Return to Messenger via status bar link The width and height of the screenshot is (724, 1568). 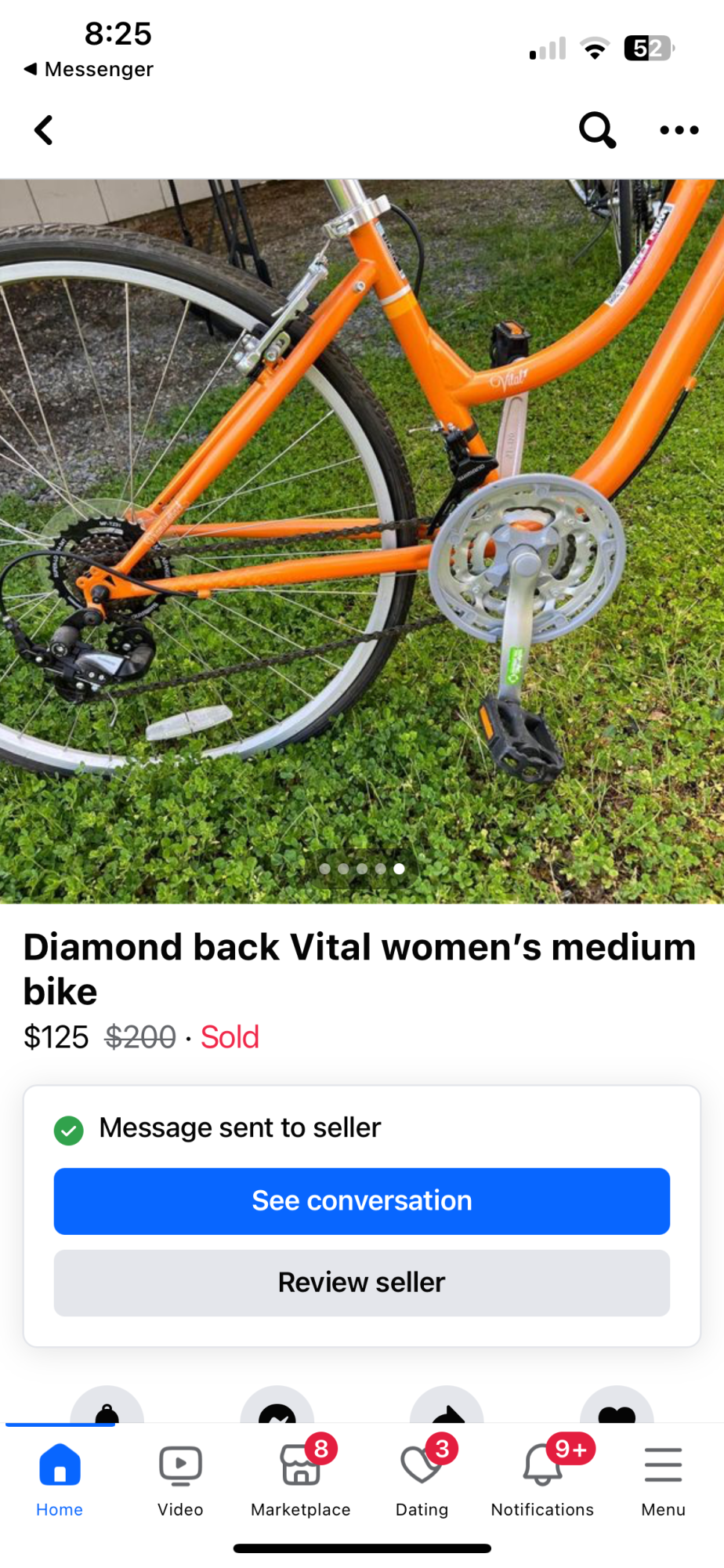coord(89,69)
